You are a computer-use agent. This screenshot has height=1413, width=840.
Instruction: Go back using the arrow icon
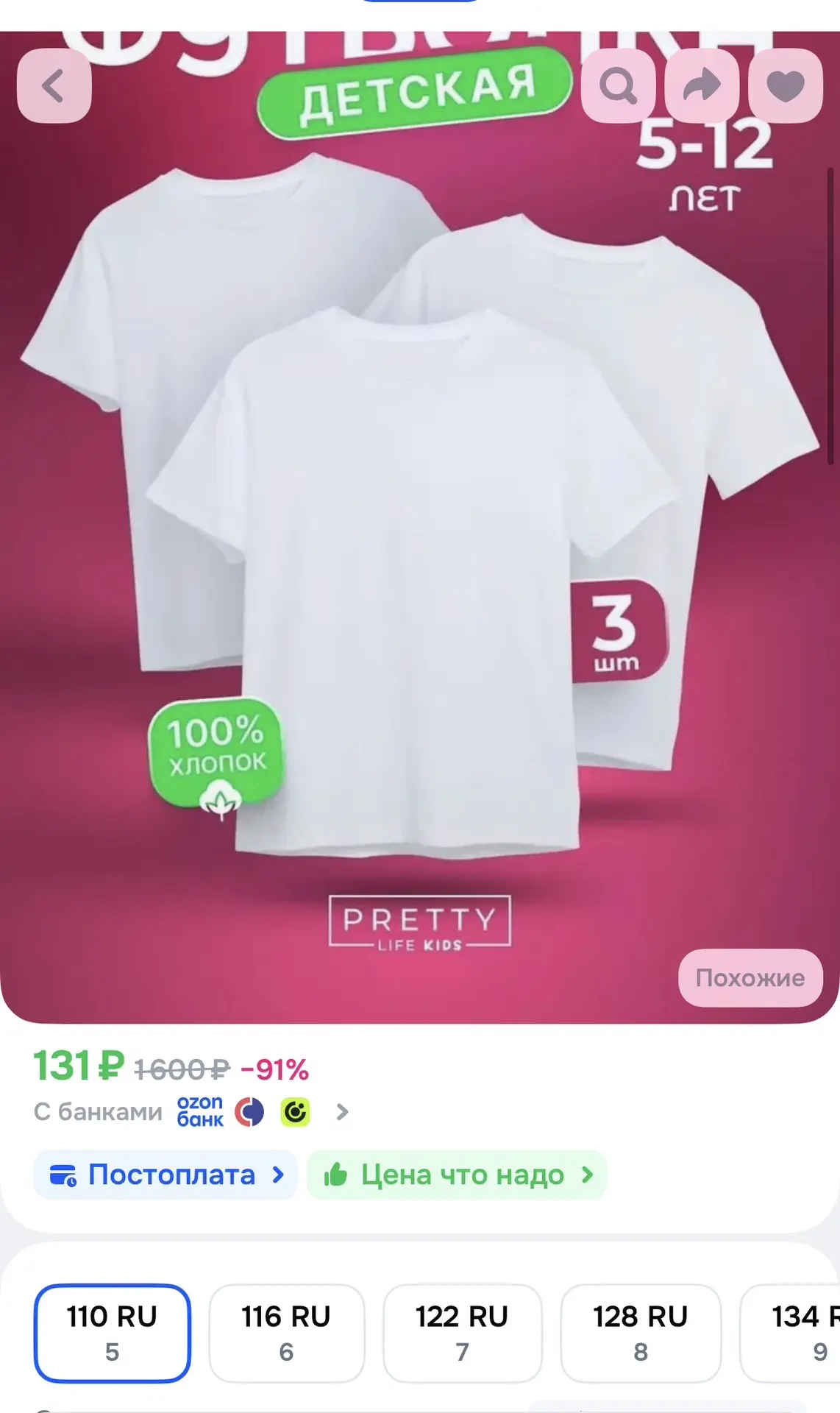(54, 86)
